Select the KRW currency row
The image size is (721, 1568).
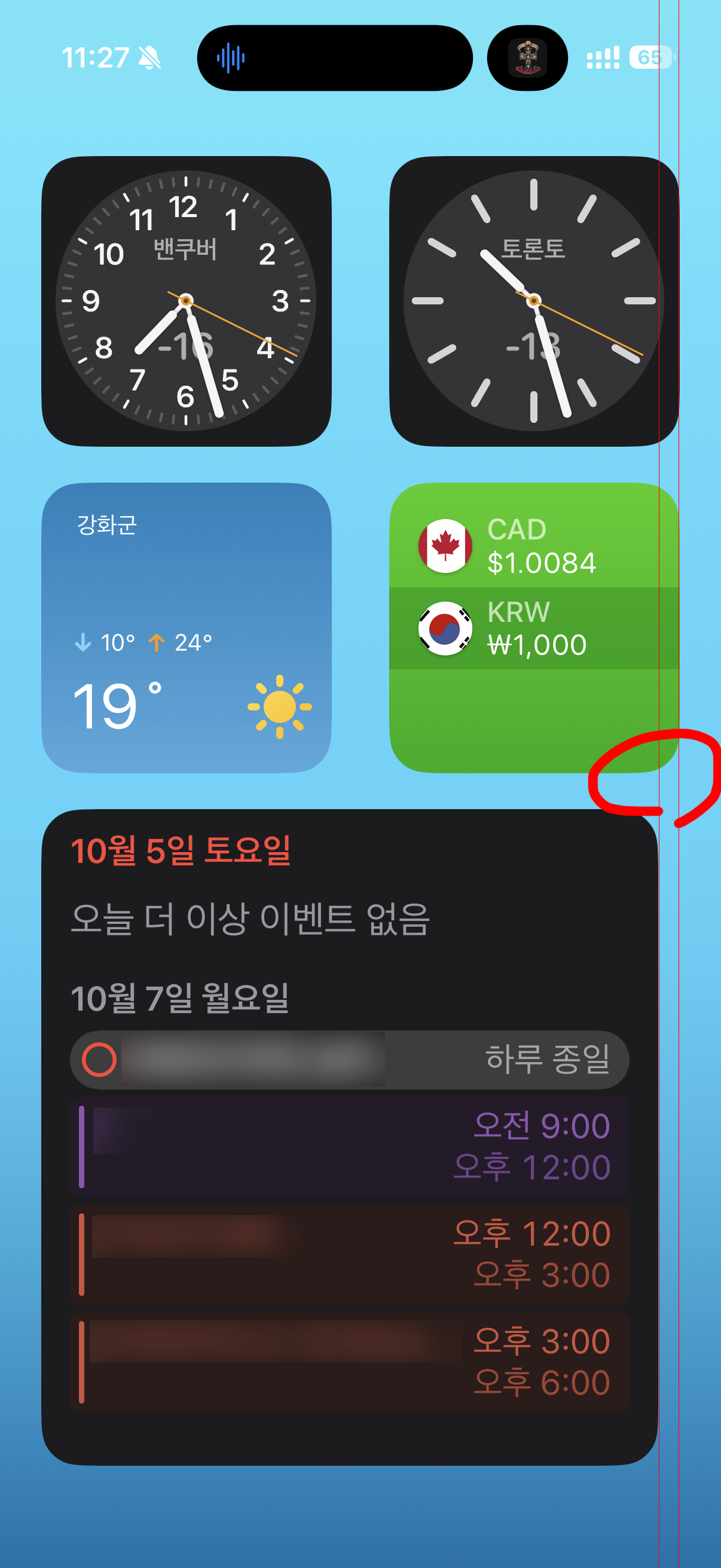tap(533, 628)
